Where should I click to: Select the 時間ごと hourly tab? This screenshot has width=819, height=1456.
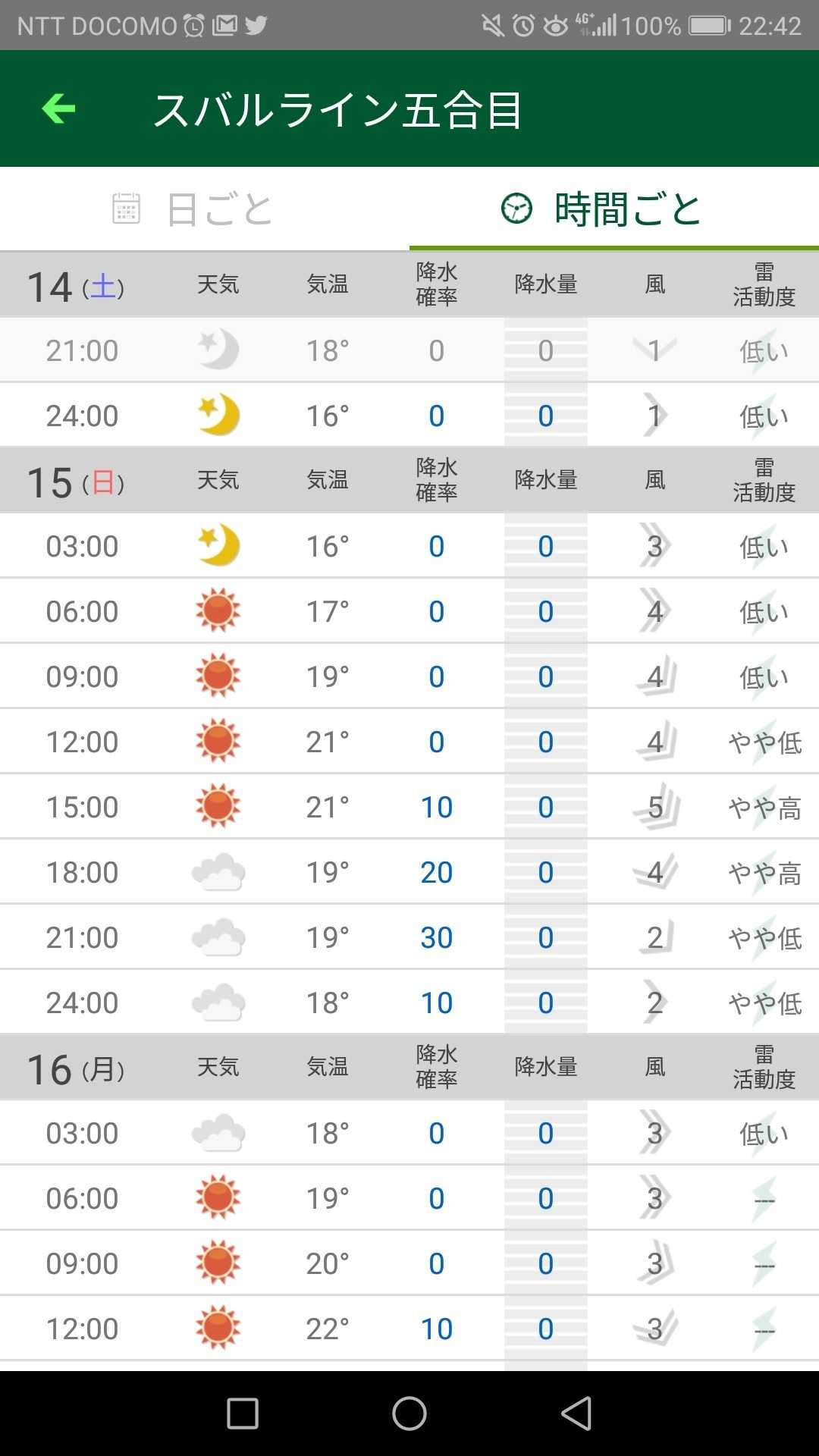pos(613,209)
